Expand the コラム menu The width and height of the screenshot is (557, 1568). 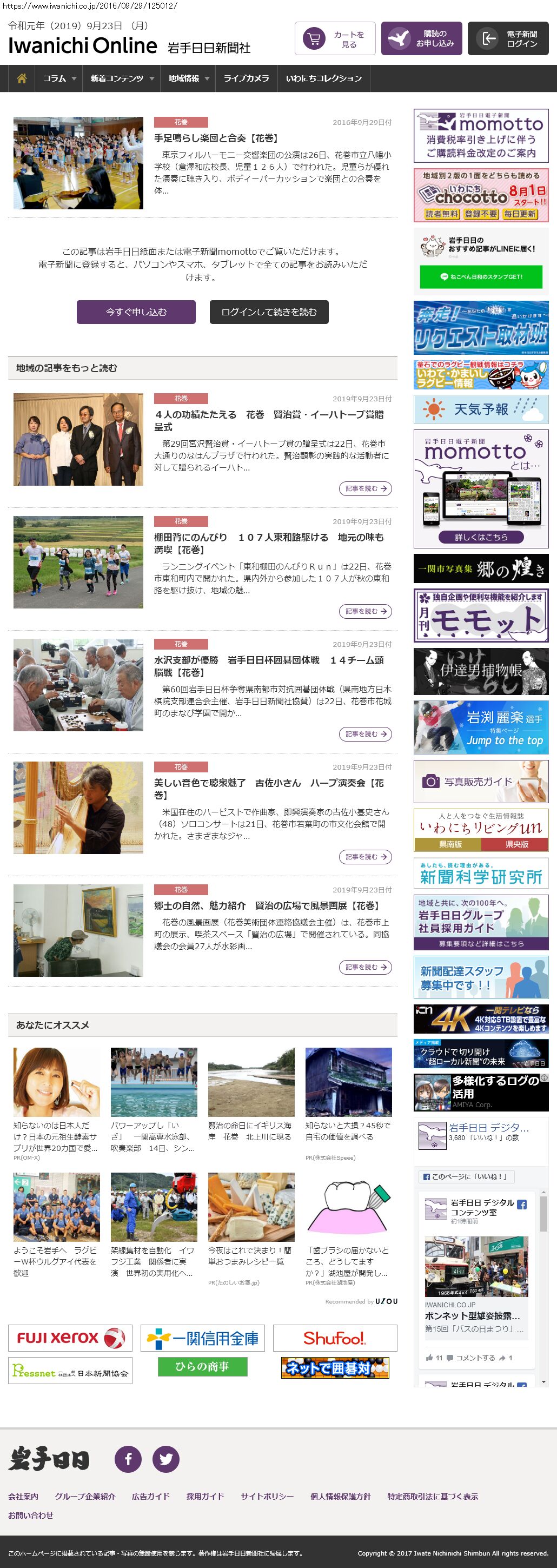(58, 78)
